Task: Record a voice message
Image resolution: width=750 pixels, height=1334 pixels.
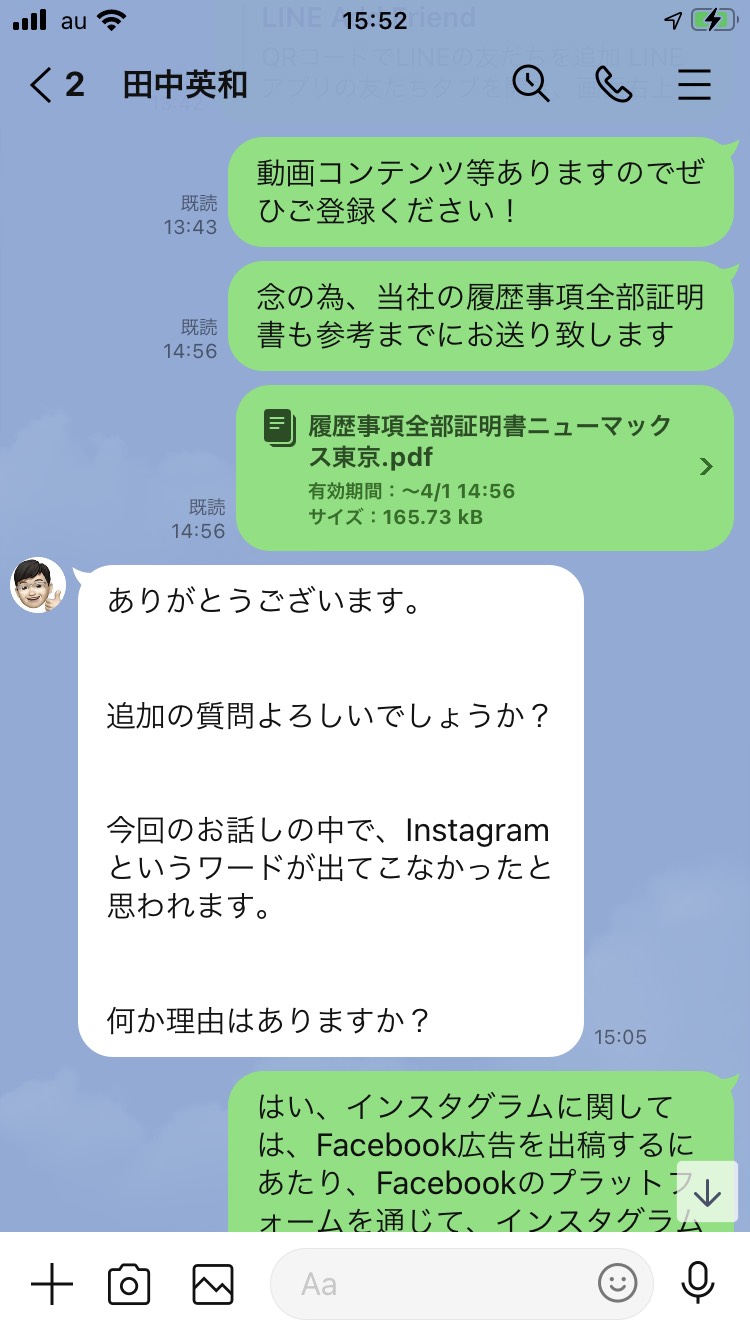Action: tap(697, 1283)
